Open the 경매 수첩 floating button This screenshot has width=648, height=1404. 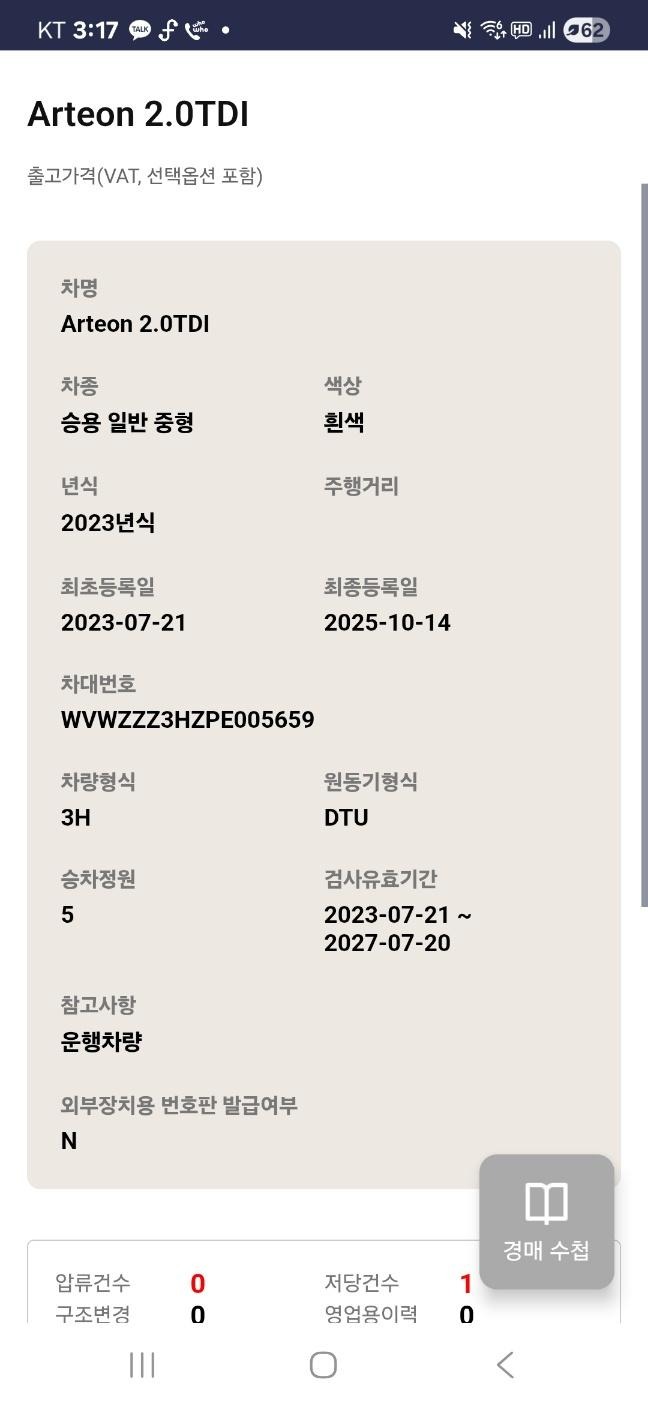[546, 1221]
